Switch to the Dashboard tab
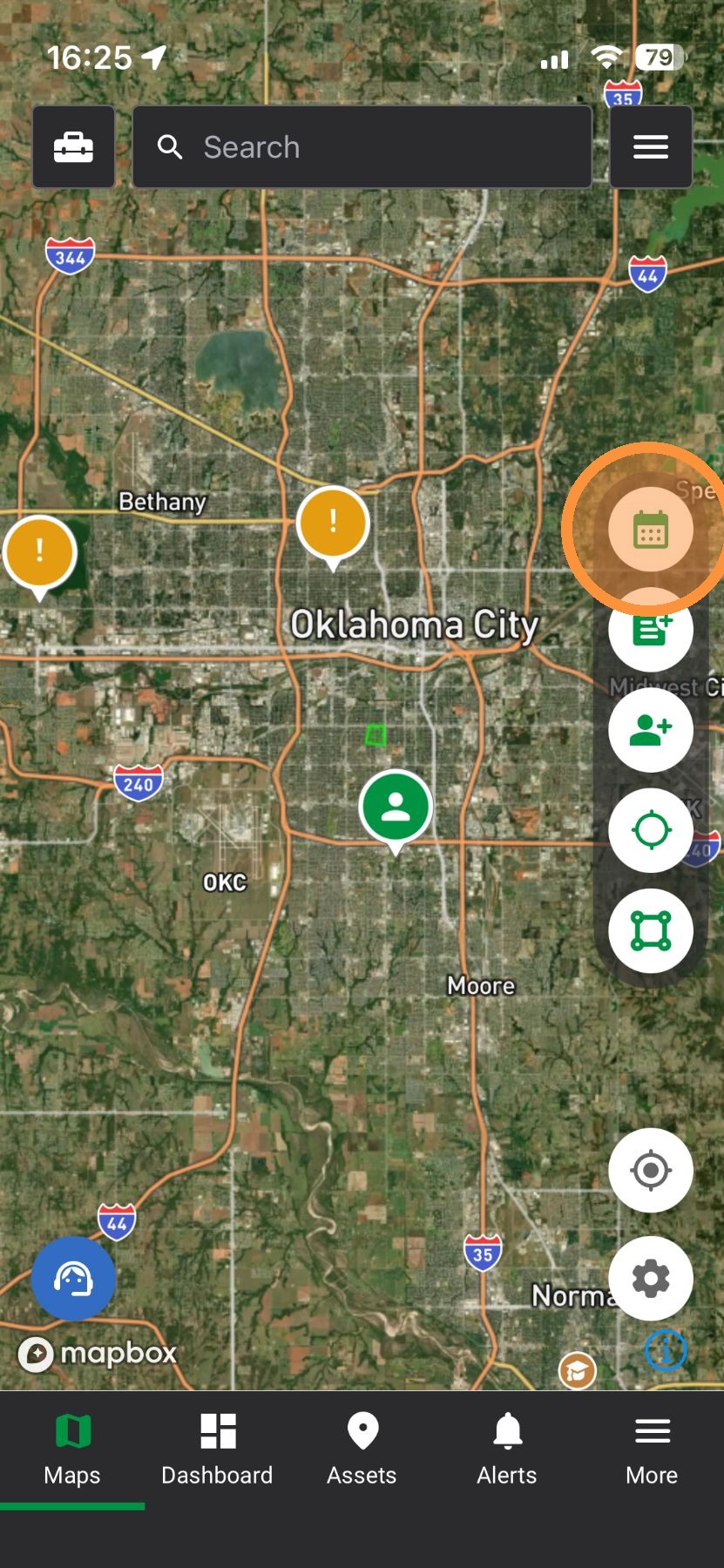724x1568 pixels. (x=217, y=1450)
